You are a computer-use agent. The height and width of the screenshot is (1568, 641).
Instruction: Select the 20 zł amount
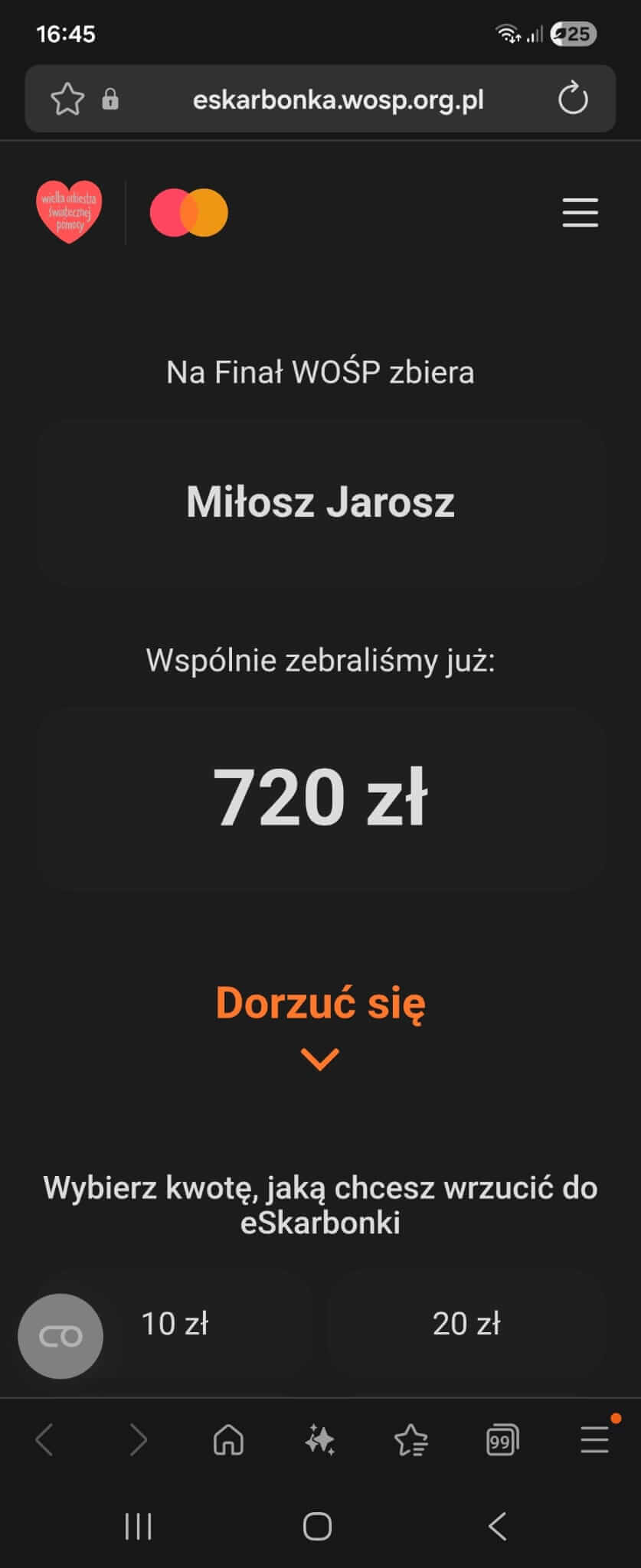click(x=466, y=1323)
